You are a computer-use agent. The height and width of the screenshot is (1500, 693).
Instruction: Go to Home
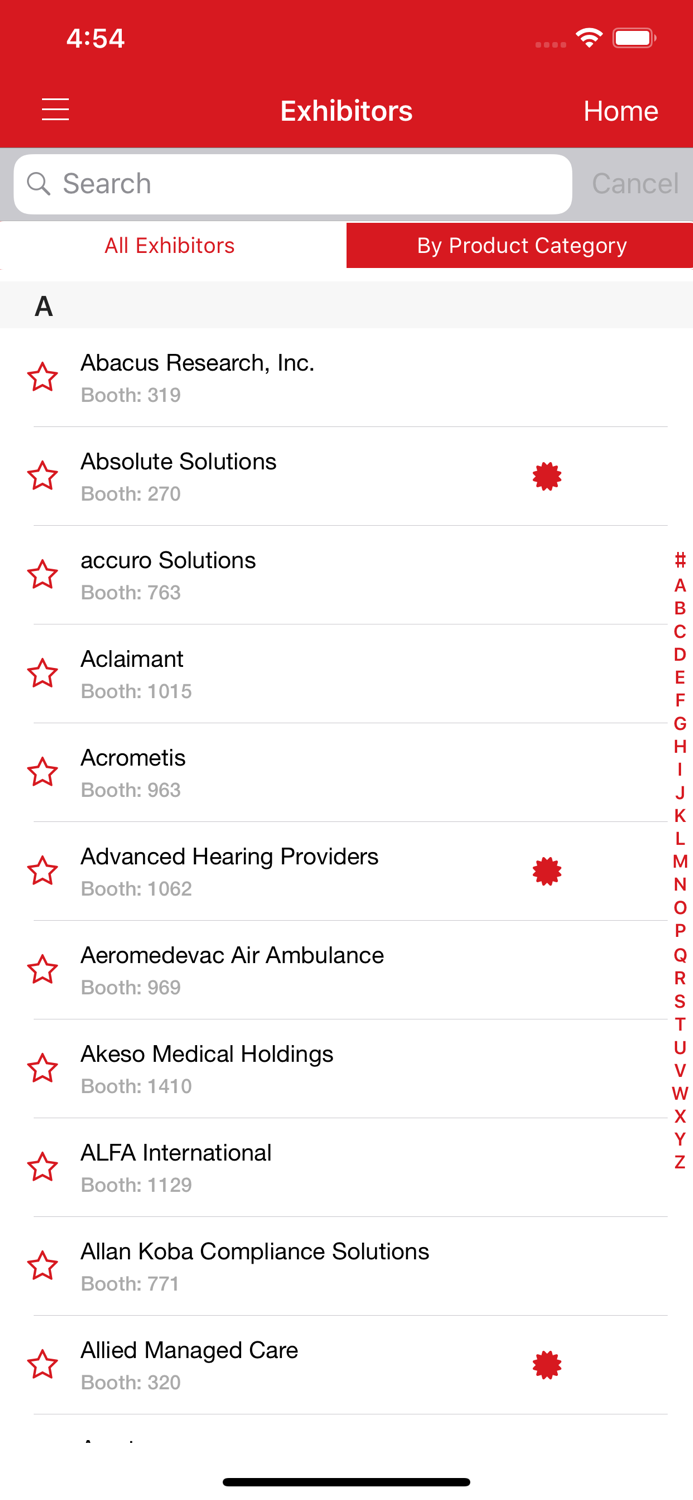(x=620, y=111)
